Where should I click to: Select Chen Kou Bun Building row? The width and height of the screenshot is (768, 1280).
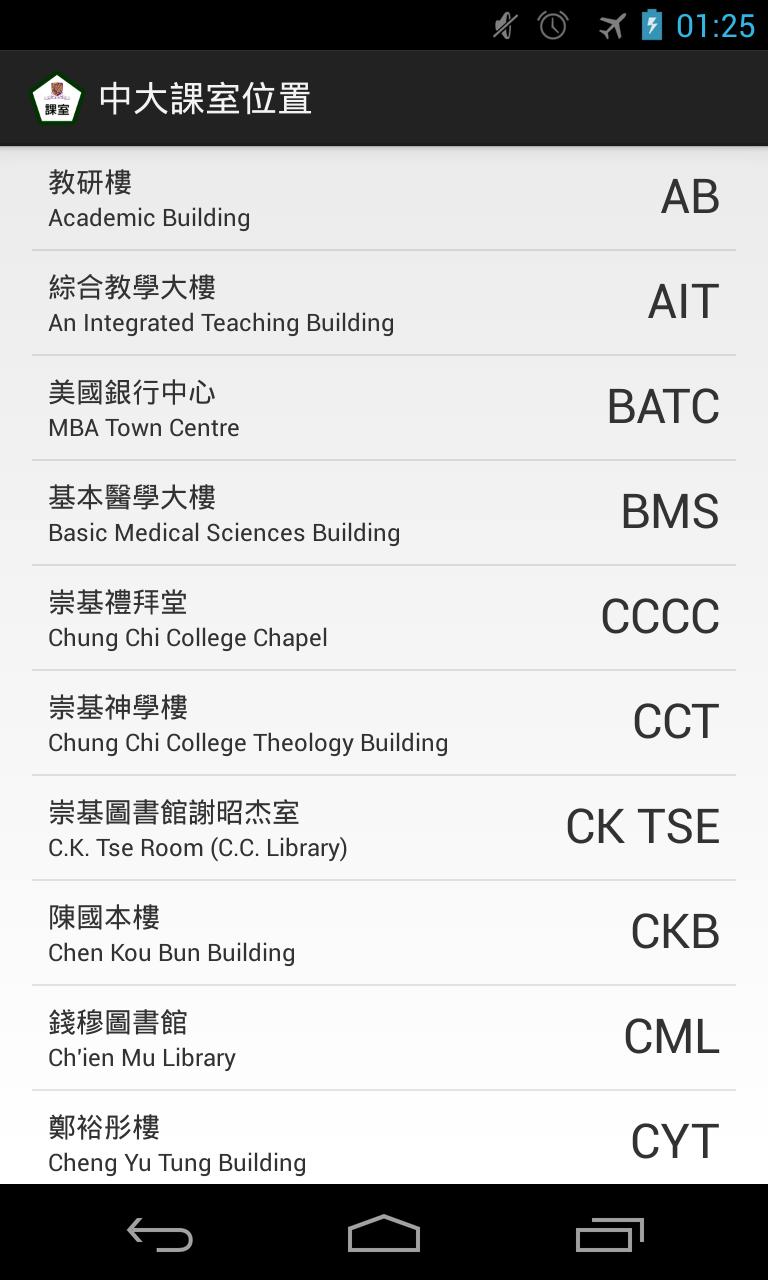pyautogui.click(x=384, y=931)
